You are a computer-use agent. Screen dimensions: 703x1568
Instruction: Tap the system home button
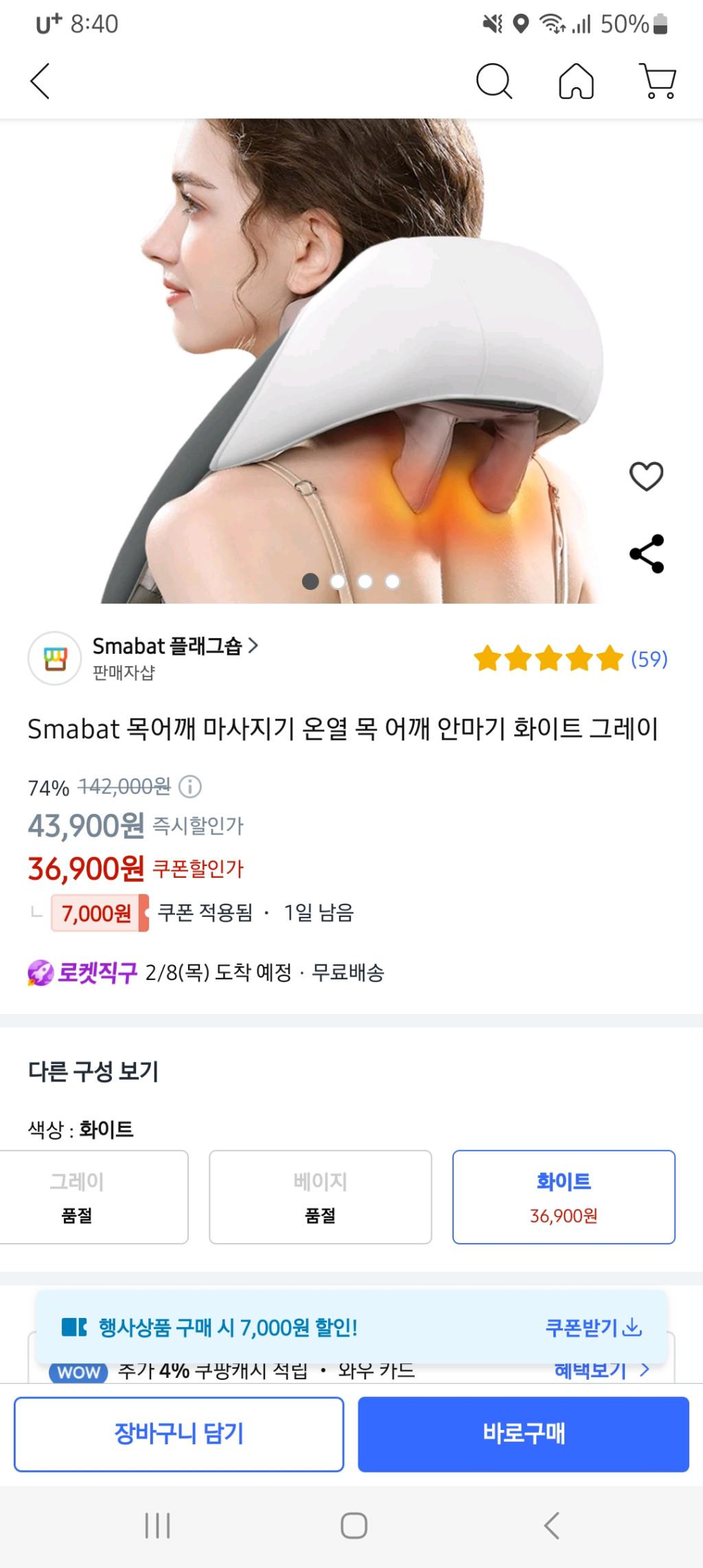coord(354,1525)
